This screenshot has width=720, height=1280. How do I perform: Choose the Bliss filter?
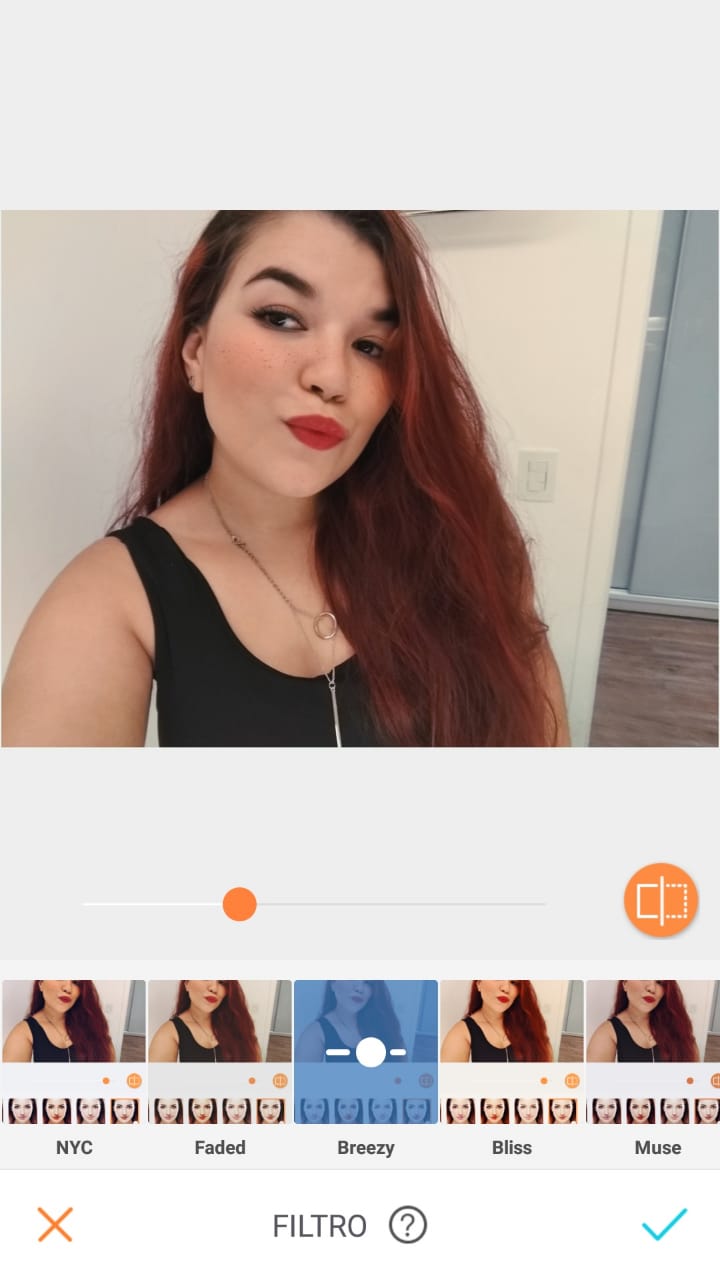pos(512,1052)
